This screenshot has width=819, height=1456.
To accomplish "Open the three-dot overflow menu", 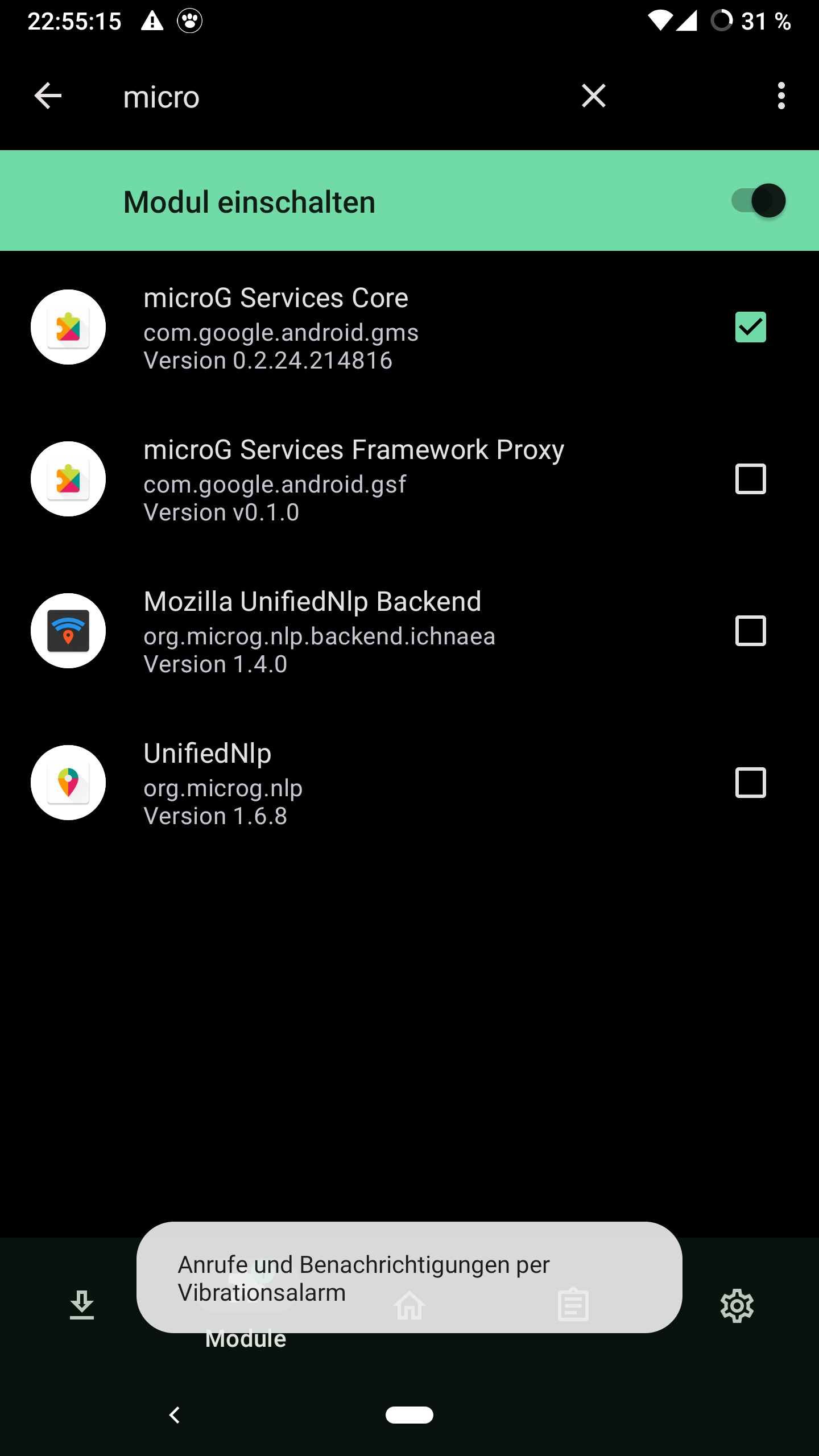I will point(781,96).
